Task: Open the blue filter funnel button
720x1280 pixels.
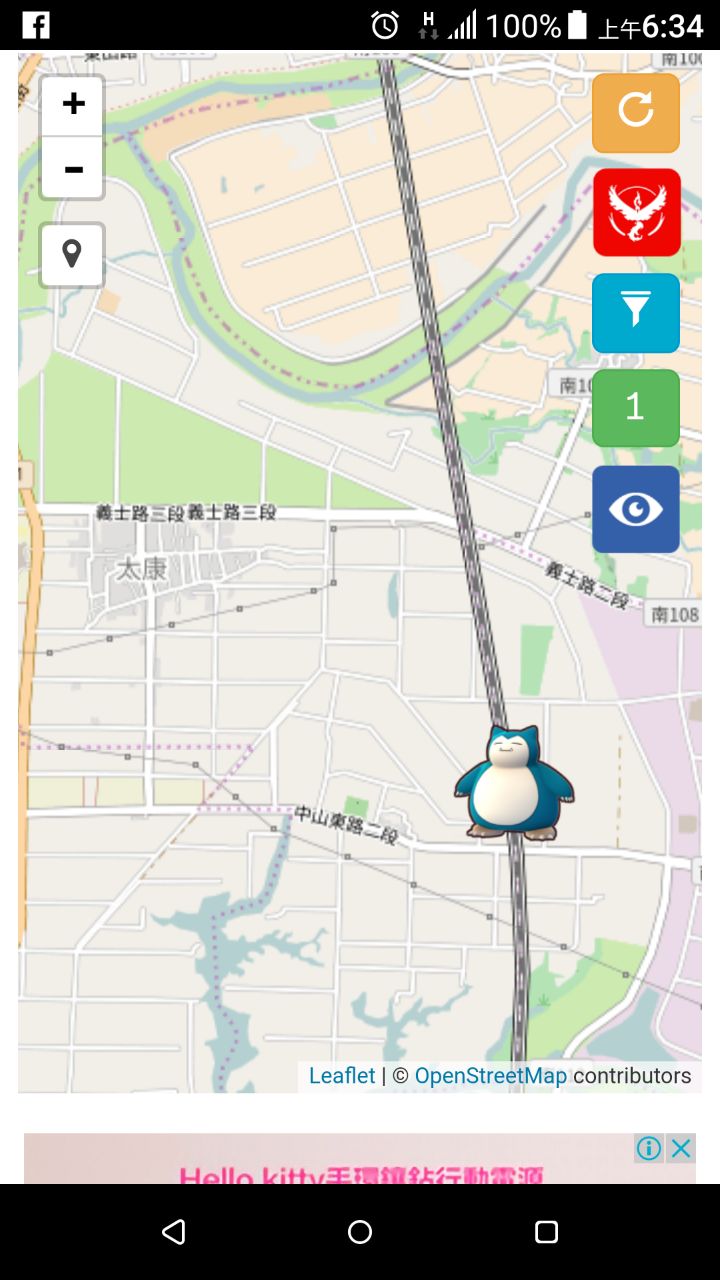Action: pyautogui.click(x=636, y=312)
